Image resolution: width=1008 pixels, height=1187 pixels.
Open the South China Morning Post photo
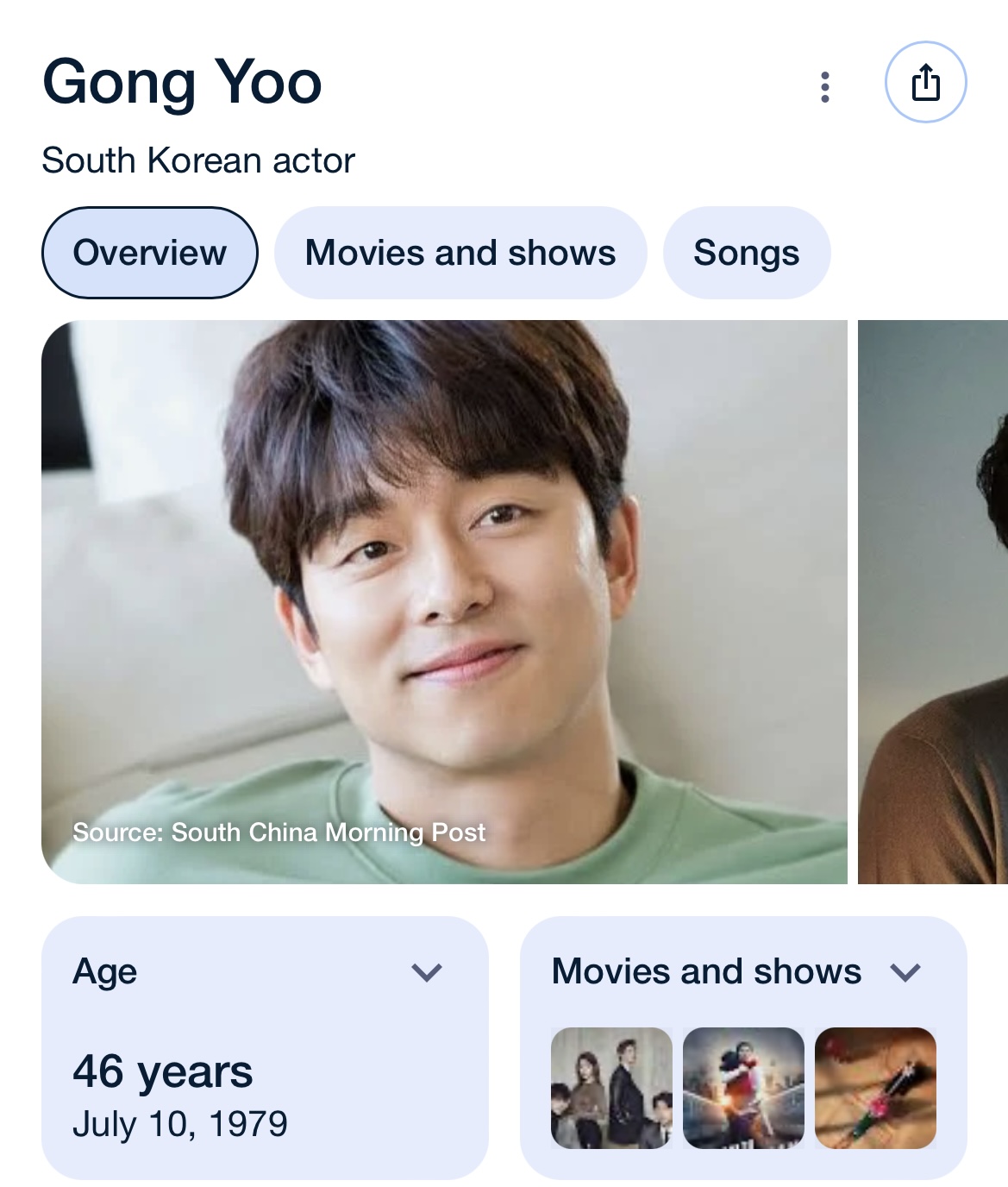tap(444, 601)
